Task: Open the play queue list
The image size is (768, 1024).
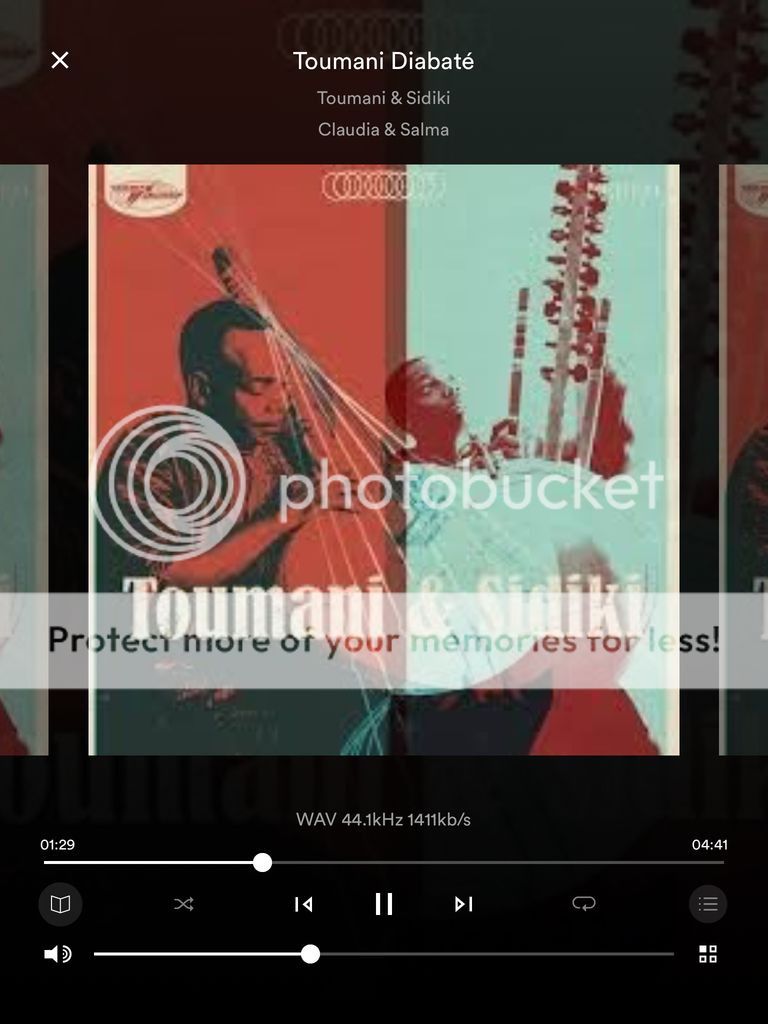Action: pos(708,904)
